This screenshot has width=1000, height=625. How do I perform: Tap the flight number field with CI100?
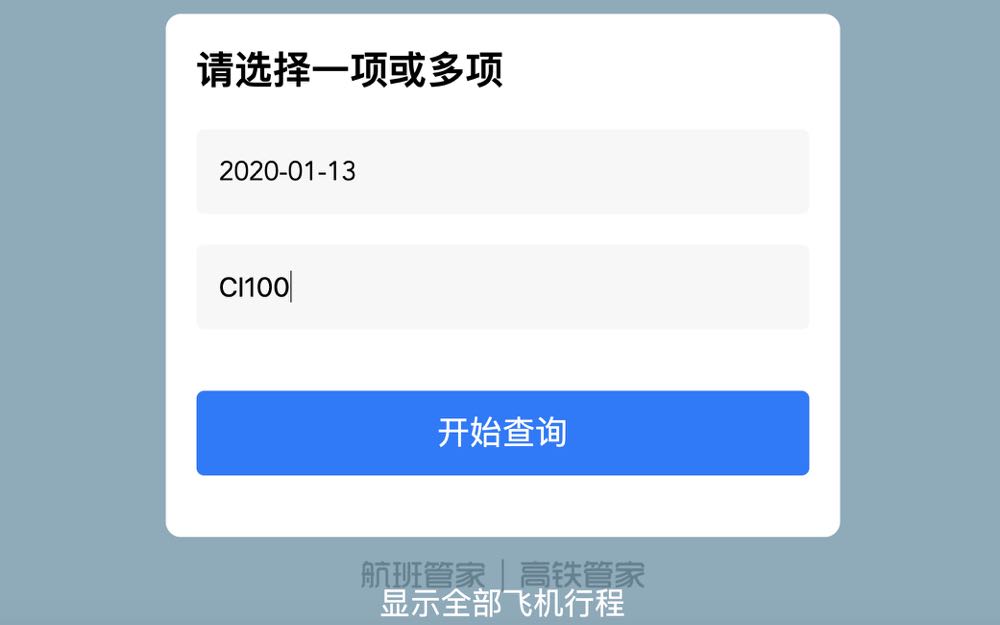(502, 287)
